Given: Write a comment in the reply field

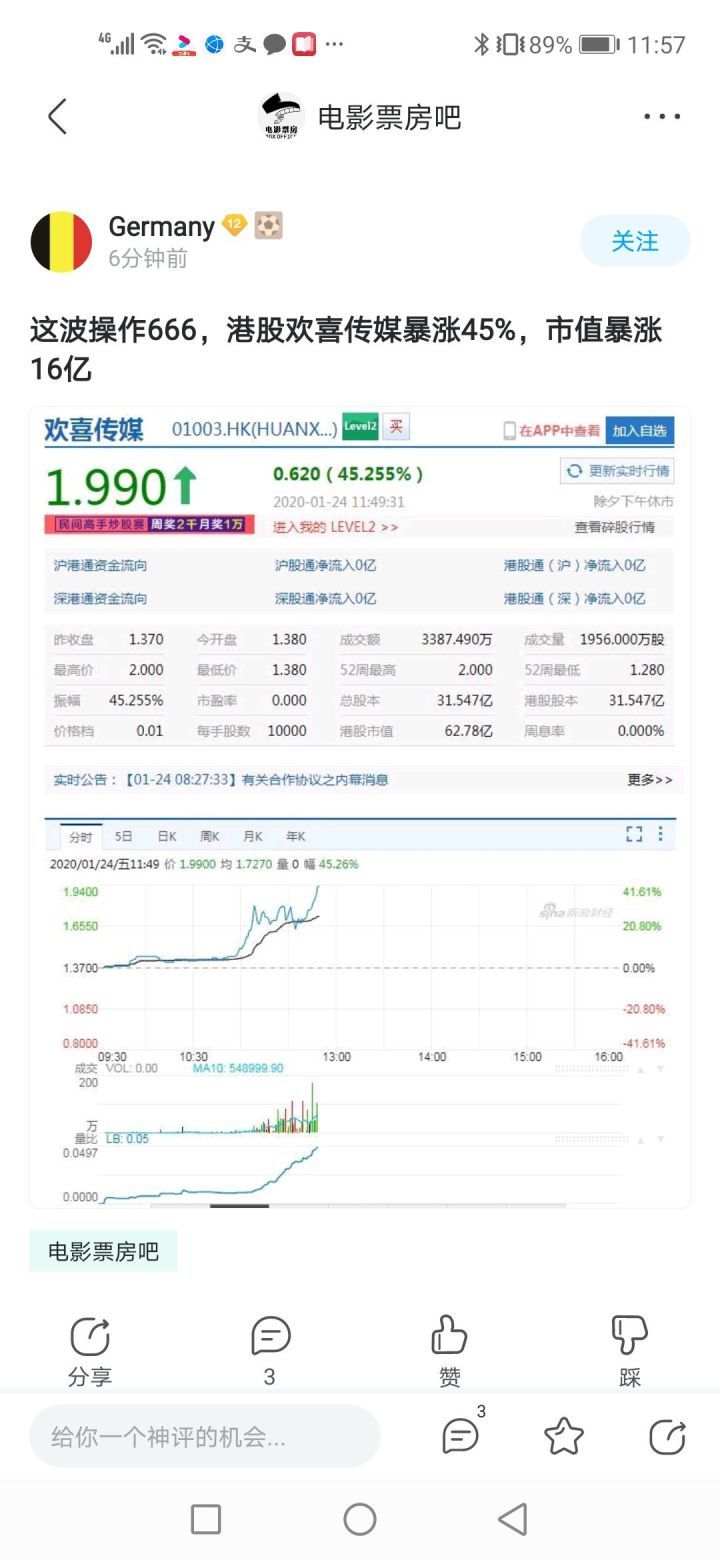Looking at the screenshot, I should pyautogui.click(x=205, y=1437).
